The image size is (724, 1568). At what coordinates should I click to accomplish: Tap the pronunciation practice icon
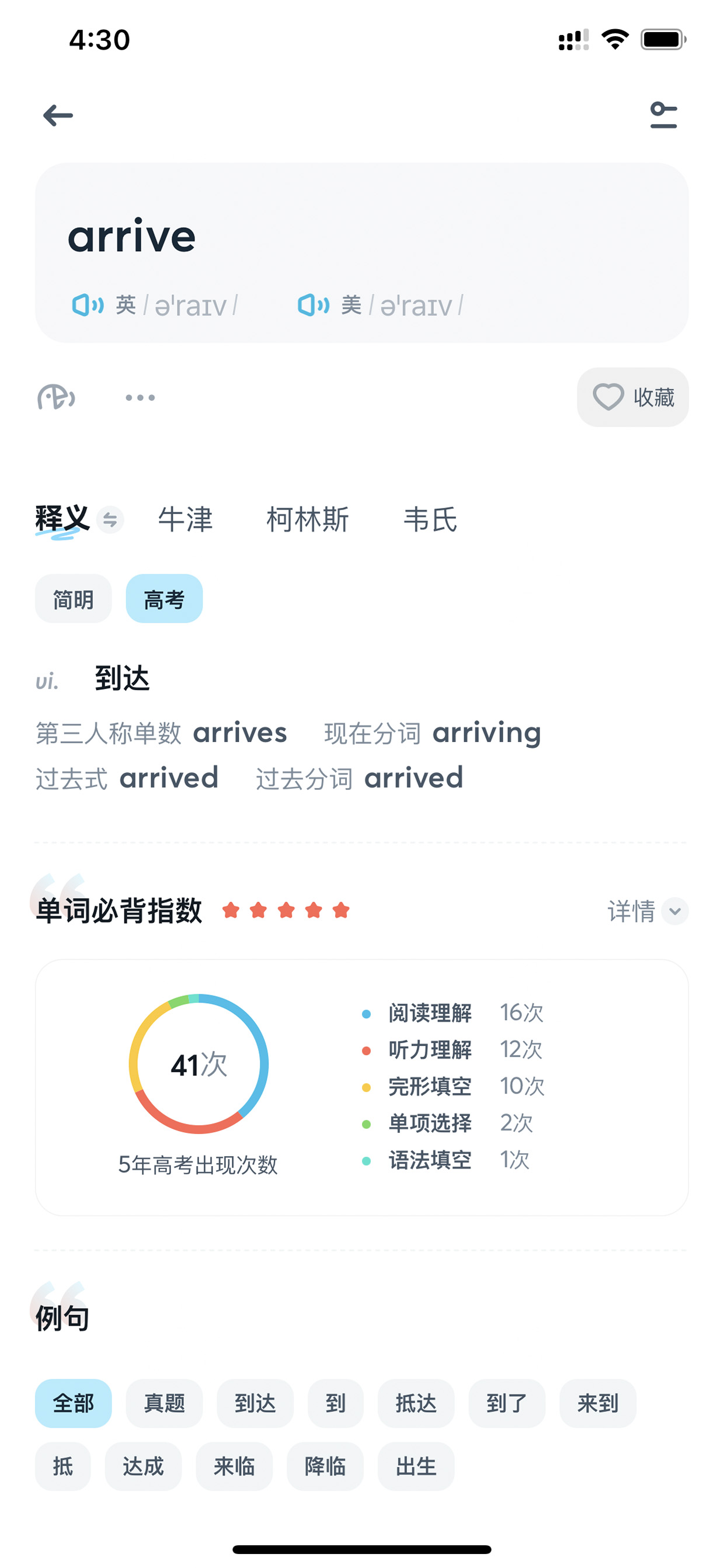pyautogui.click(x=56, y=397)
